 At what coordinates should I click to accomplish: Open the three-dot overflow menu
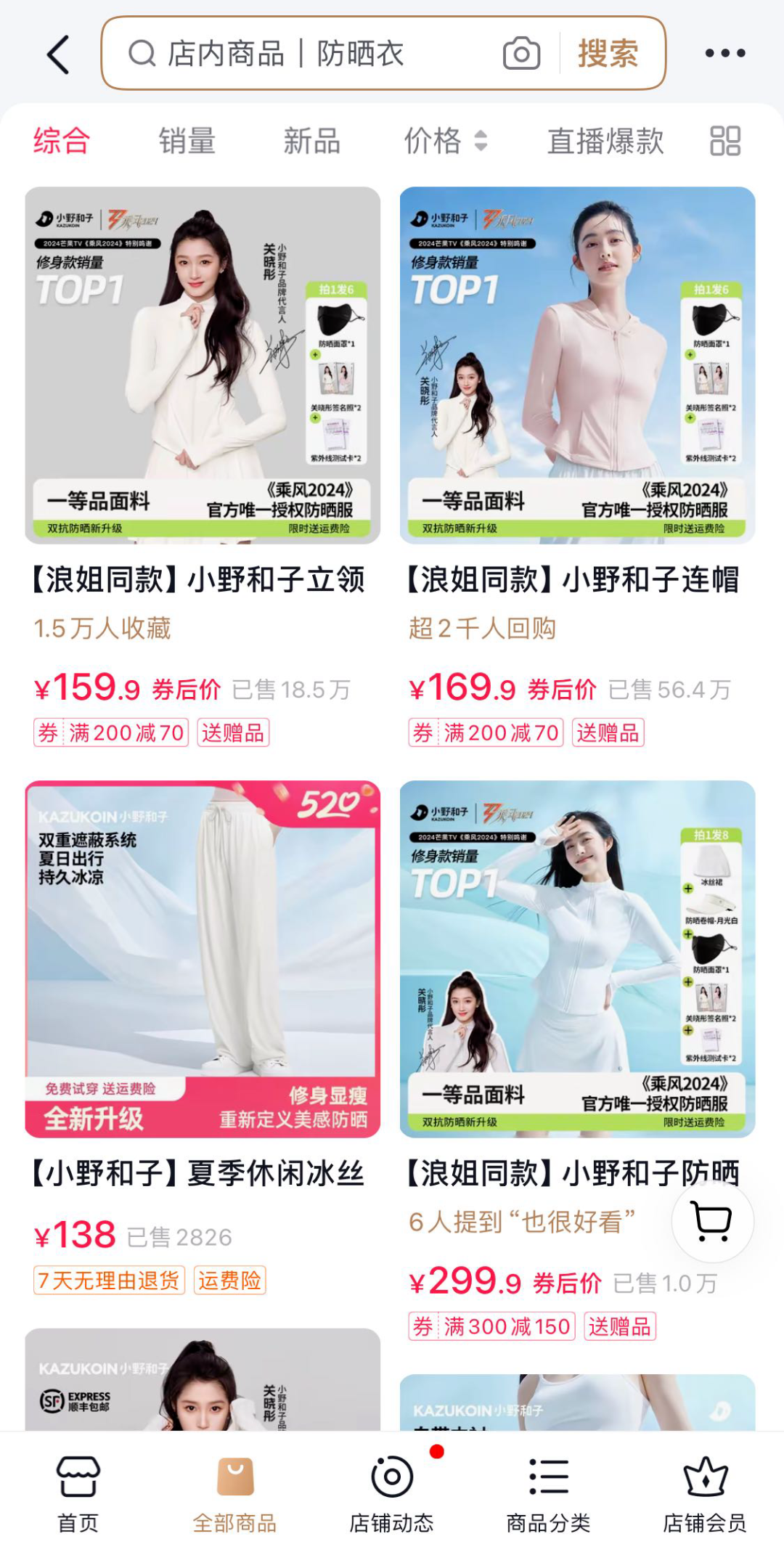point(725,53)
